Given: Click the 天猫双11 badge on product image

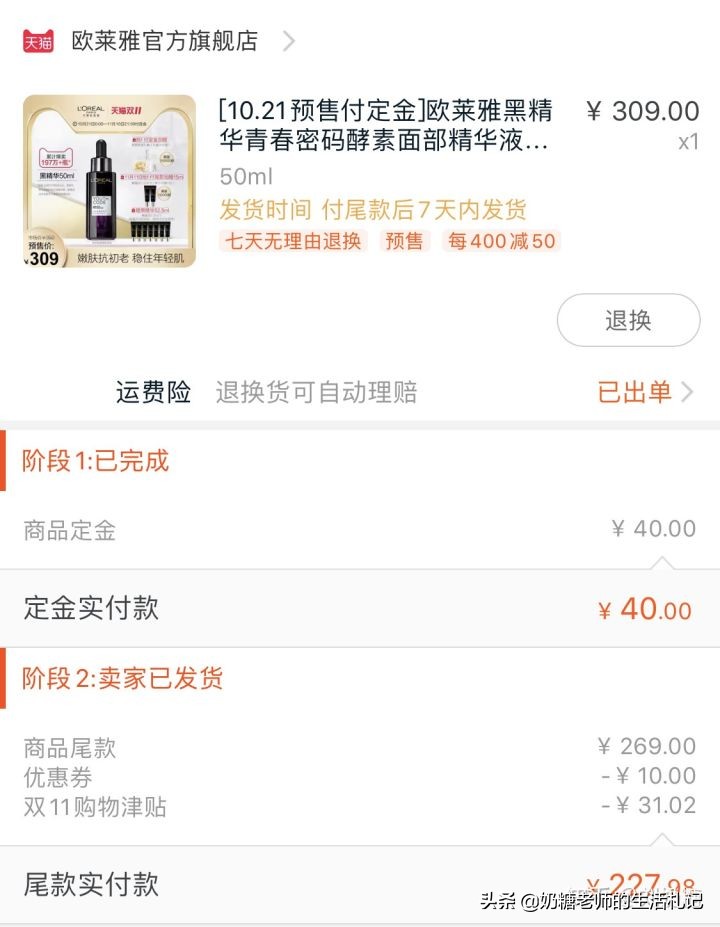Looking at the screenshot, I should click(128, 110).
